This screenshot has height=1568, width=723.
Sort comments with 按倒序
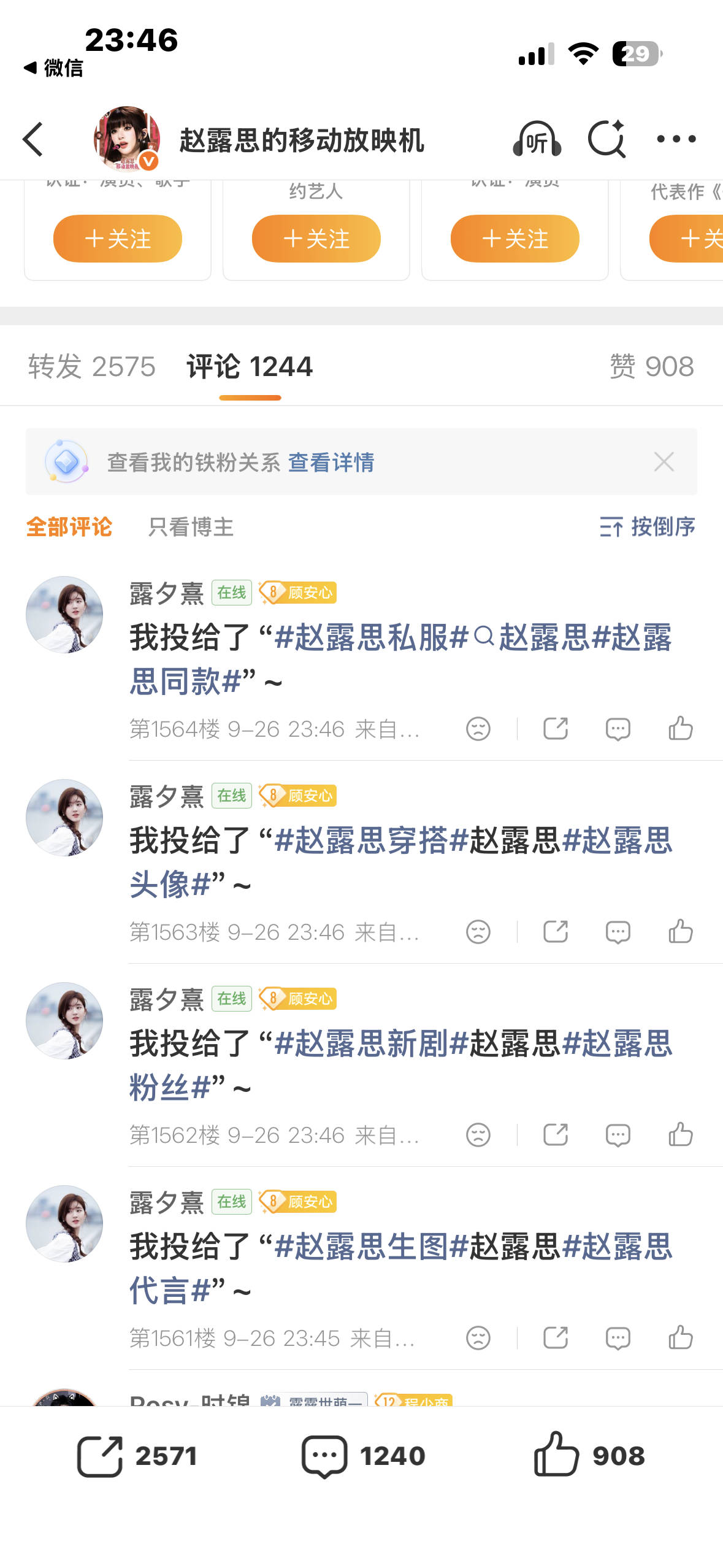point(647,527)
